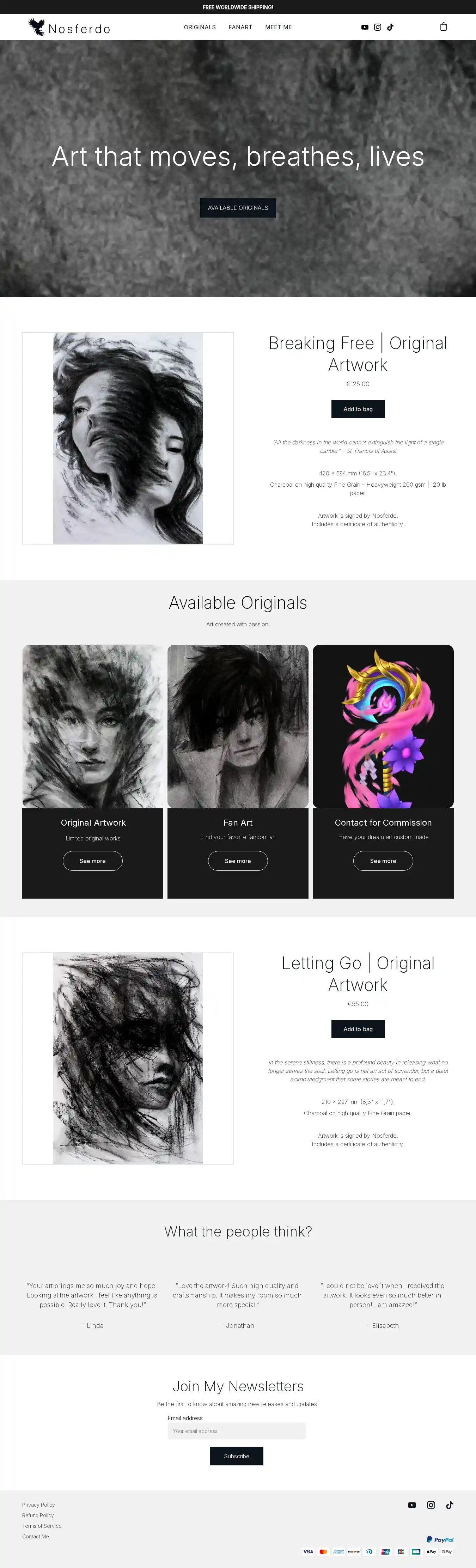Open the YouTube icon in the header
Image resolution: width=476 pixels, height=1568 pixels.
tap(365, 28)
